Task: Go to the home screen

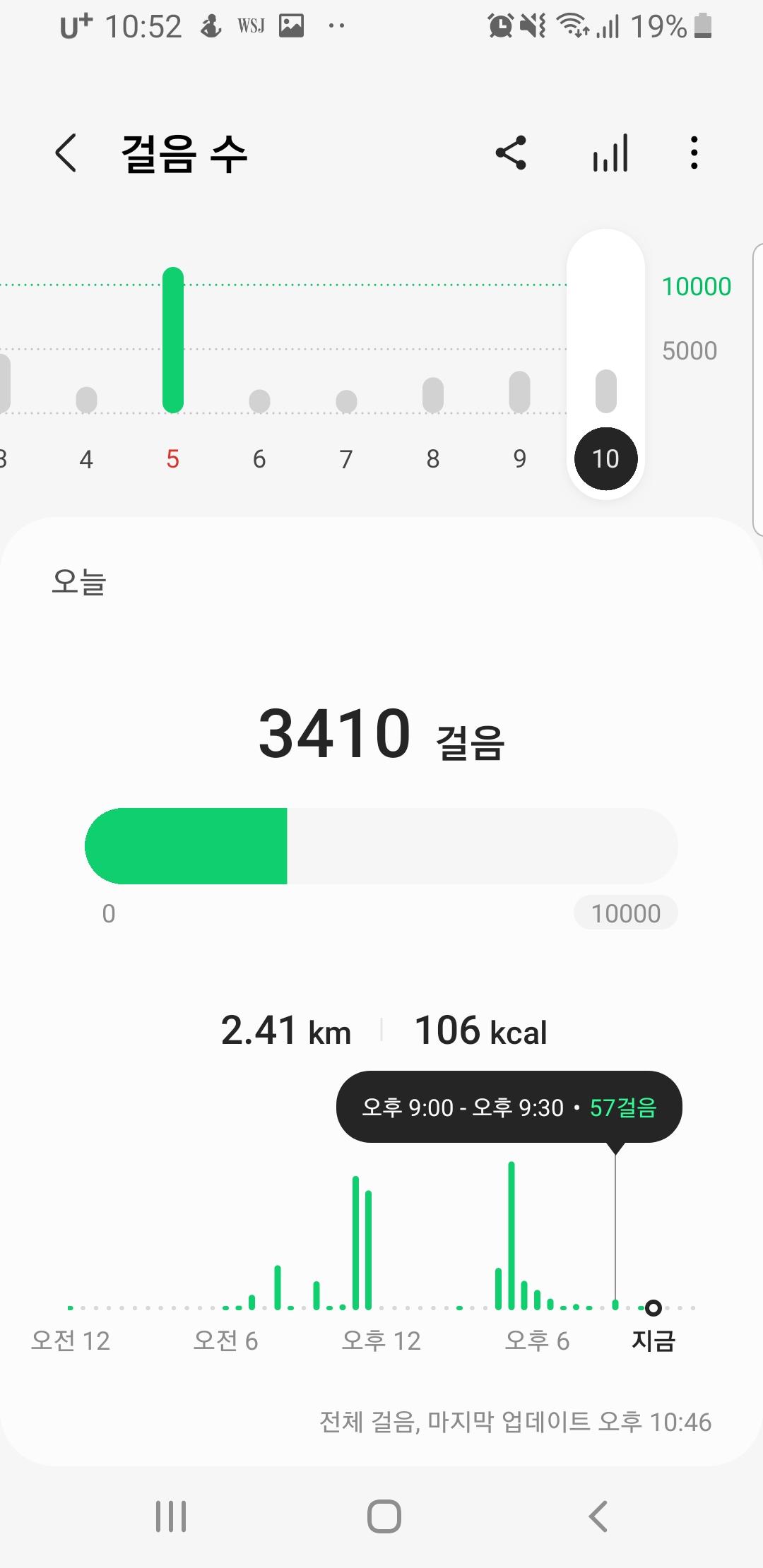Action: 384,1516
